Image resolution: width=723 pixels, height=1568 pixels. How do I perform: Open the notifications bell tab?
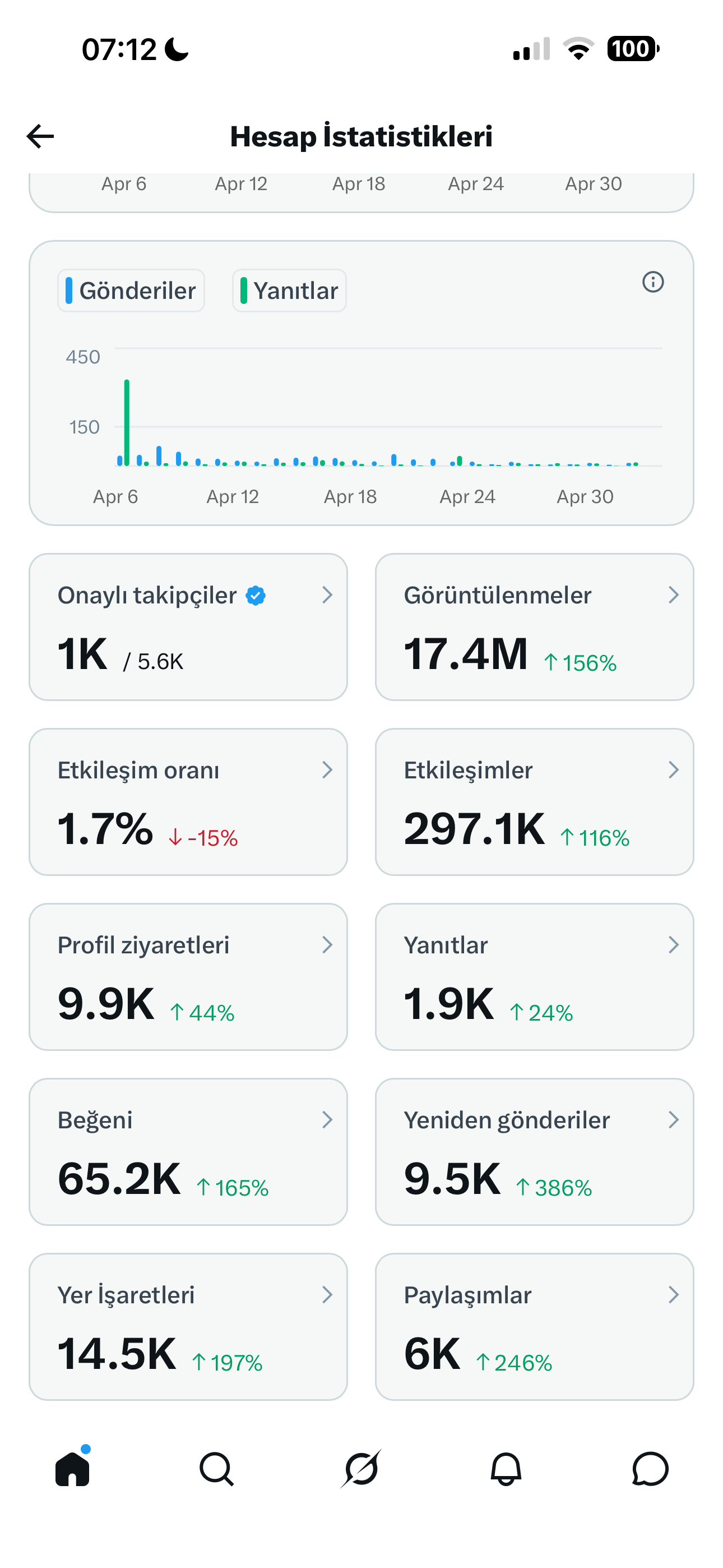pyautogui.click(x=506, y=1469)
